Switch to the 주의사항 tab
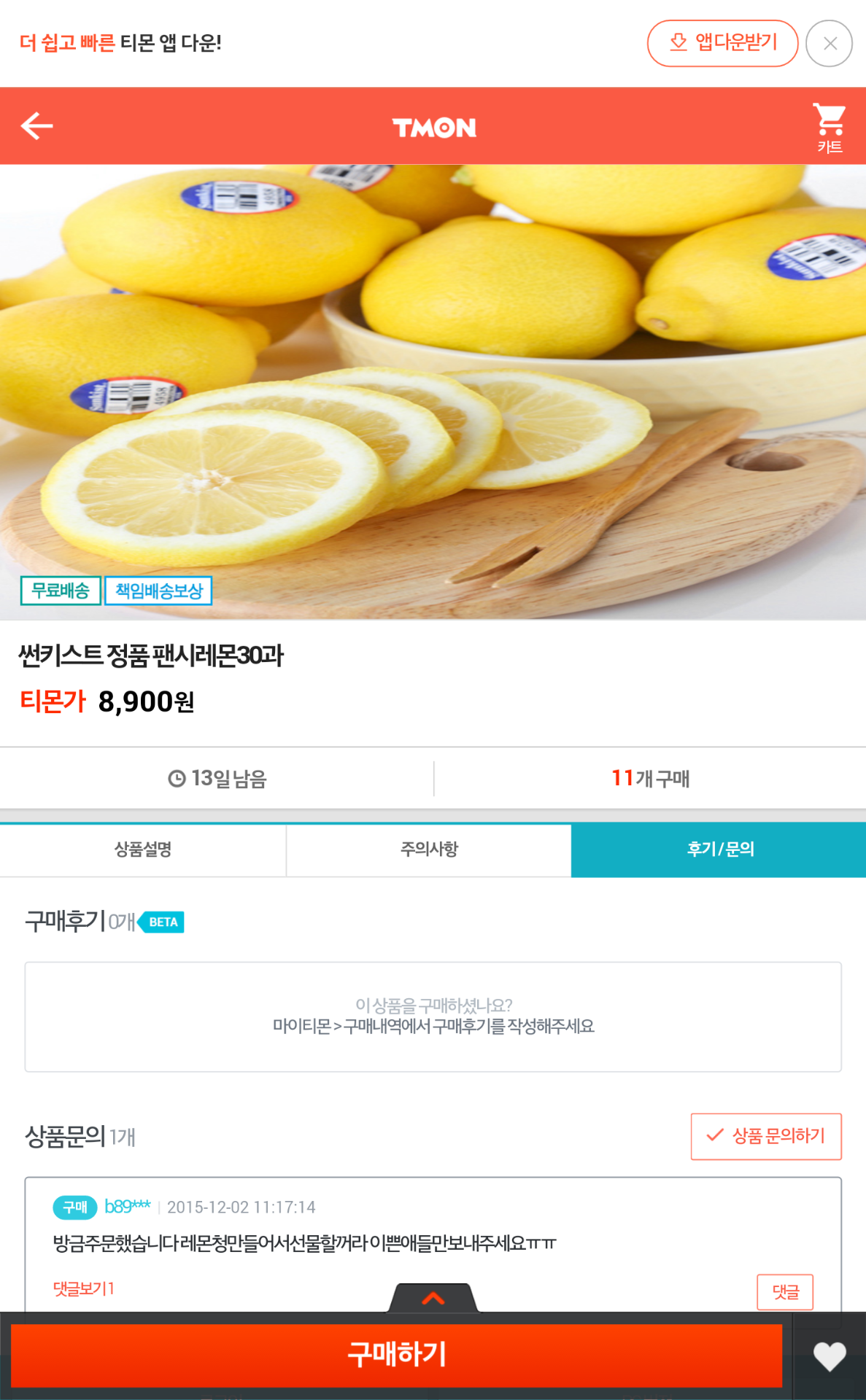This screenshot has width=866, height=1400. (429, 849)
